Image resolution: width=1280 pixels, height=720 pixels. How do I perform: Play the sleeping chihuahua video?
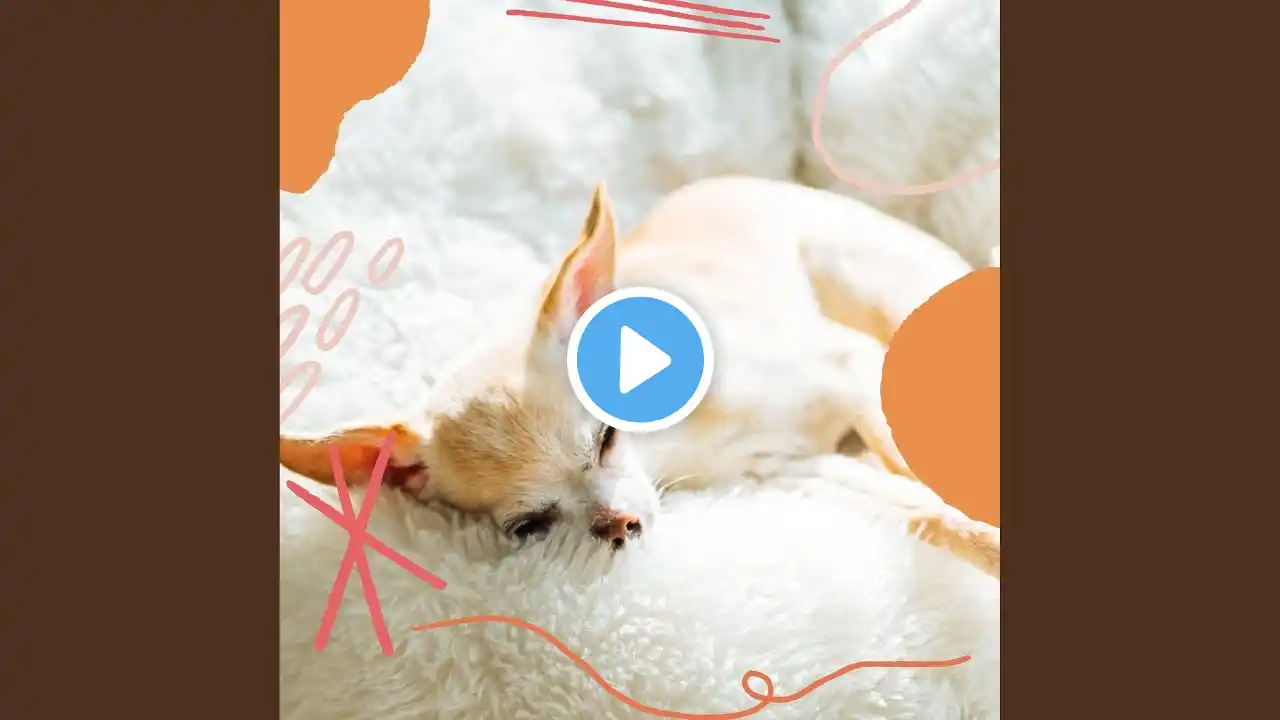pos(640,360)
